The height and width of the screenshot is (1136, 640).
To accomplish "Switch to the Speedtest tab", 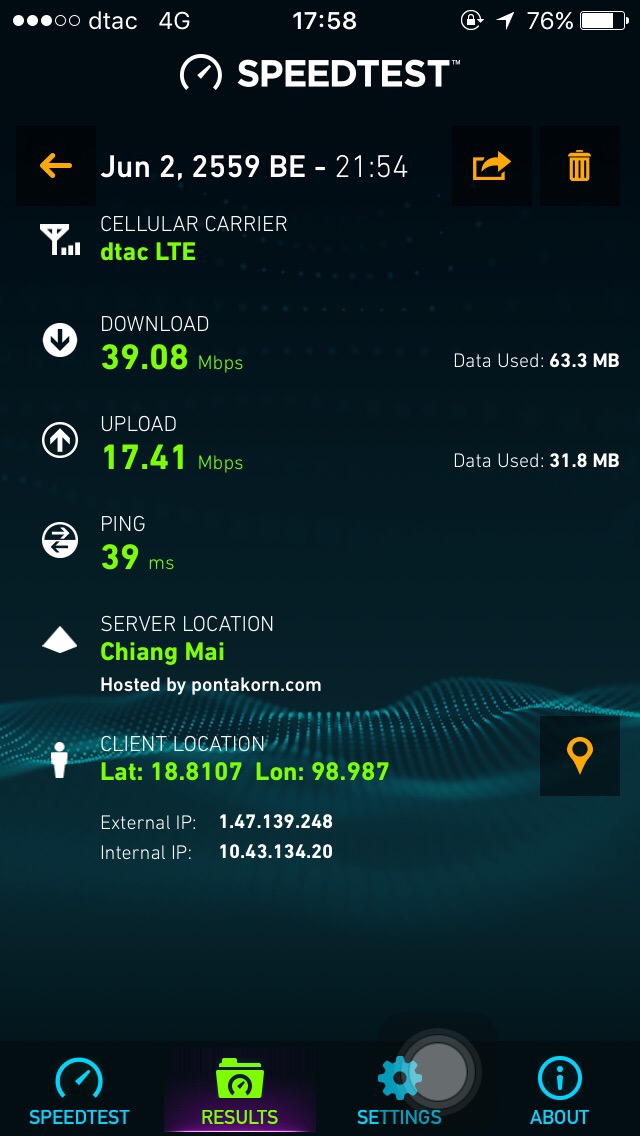I will pos(79,1091).
